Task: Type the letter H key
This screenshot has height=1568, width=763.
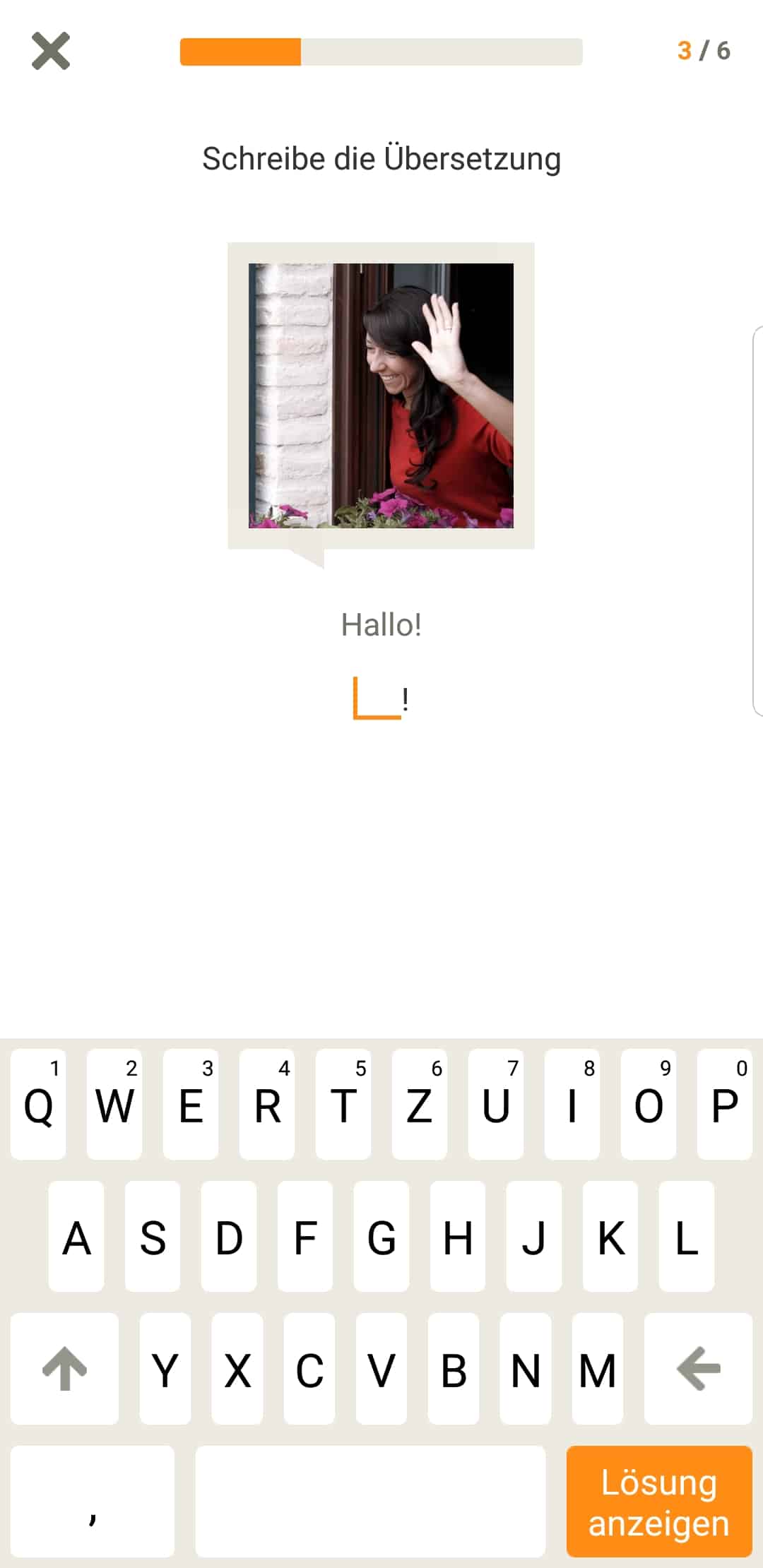Action: (x=457, y=1237)
